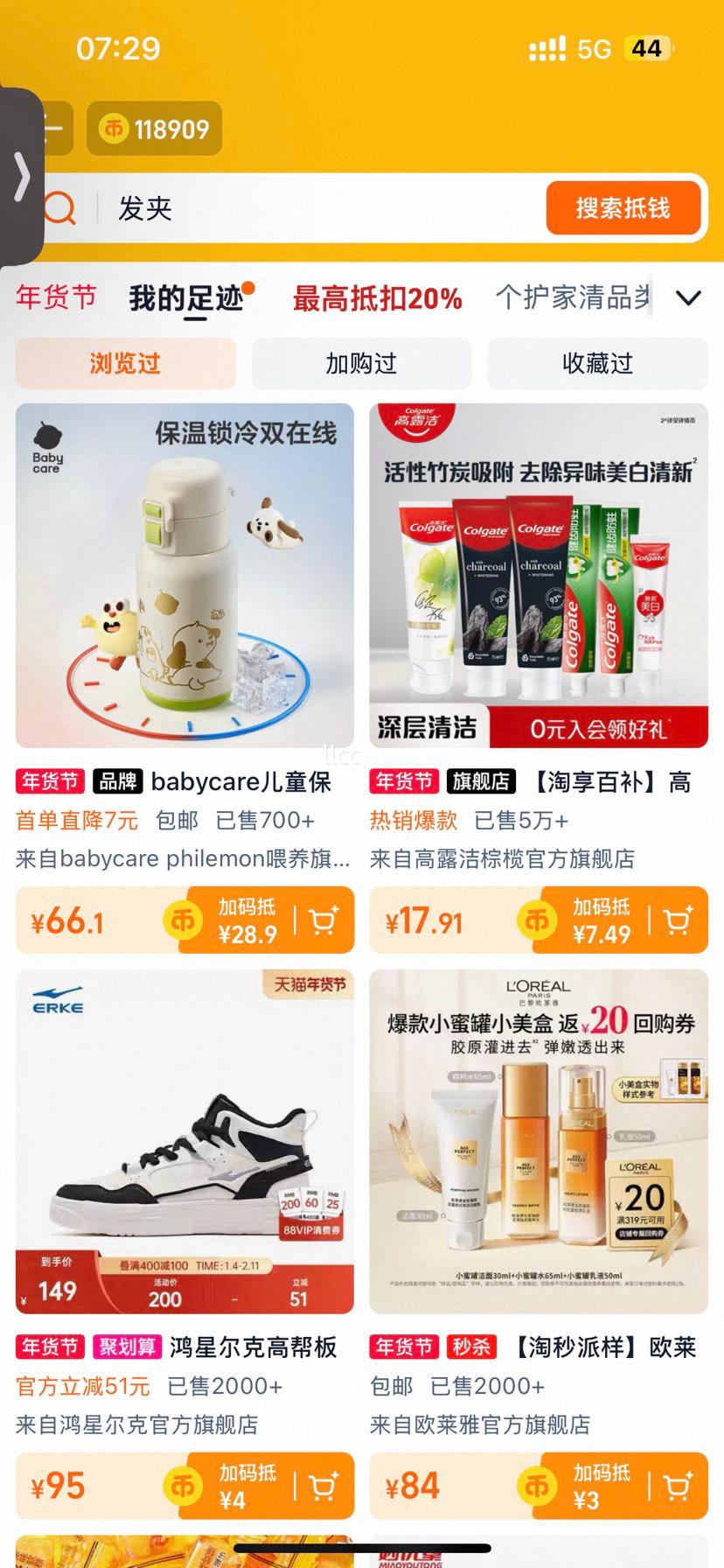Tap the coin icon inside 加码抵¥7.49 button

(x=536, y=920)
